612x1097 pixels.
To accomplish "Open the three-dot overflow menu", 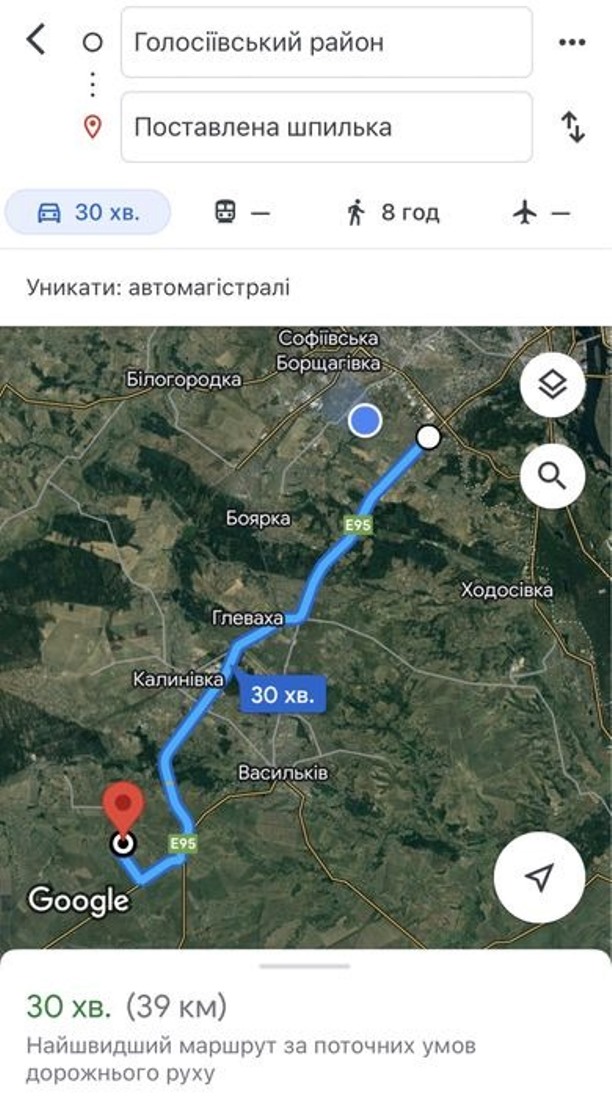I will pyautogui.click(x=572, y=43).
